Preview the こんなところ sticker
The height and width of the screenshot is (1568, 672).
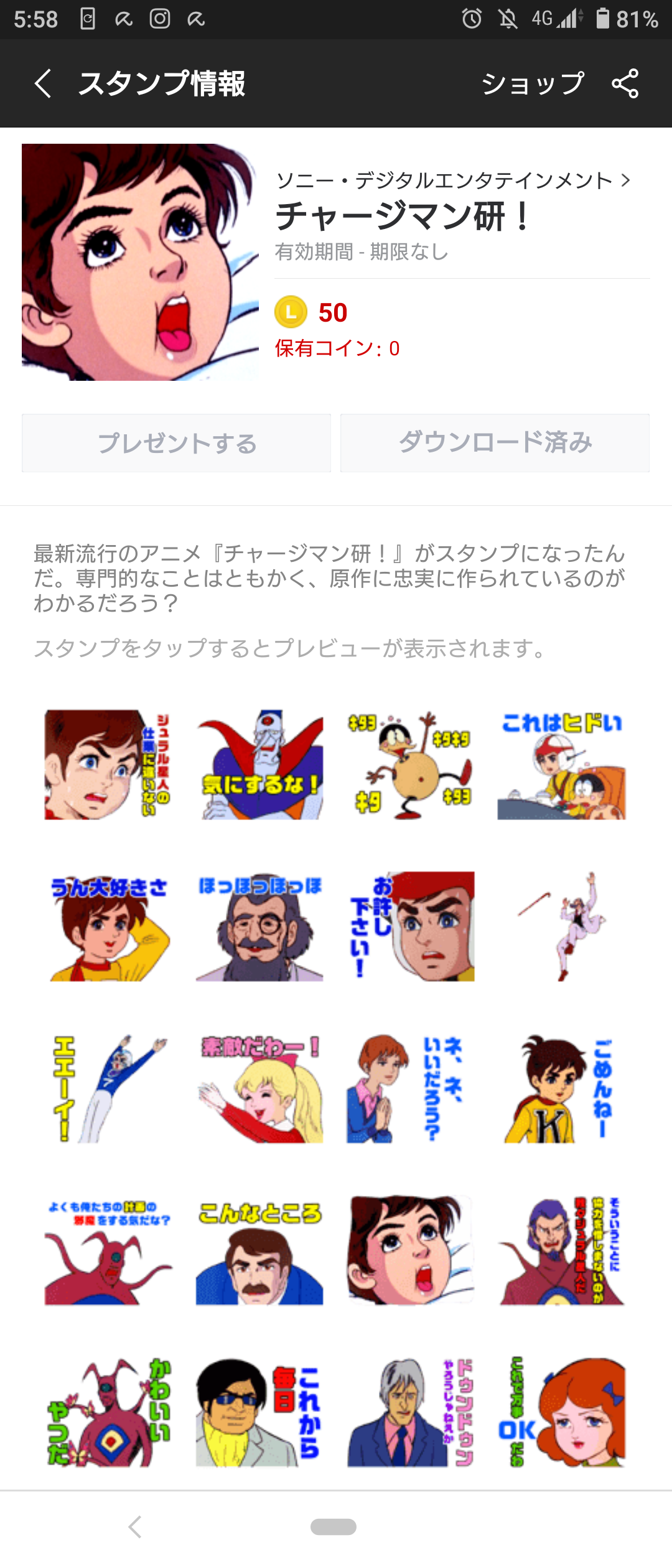[x=260, y=1251]
